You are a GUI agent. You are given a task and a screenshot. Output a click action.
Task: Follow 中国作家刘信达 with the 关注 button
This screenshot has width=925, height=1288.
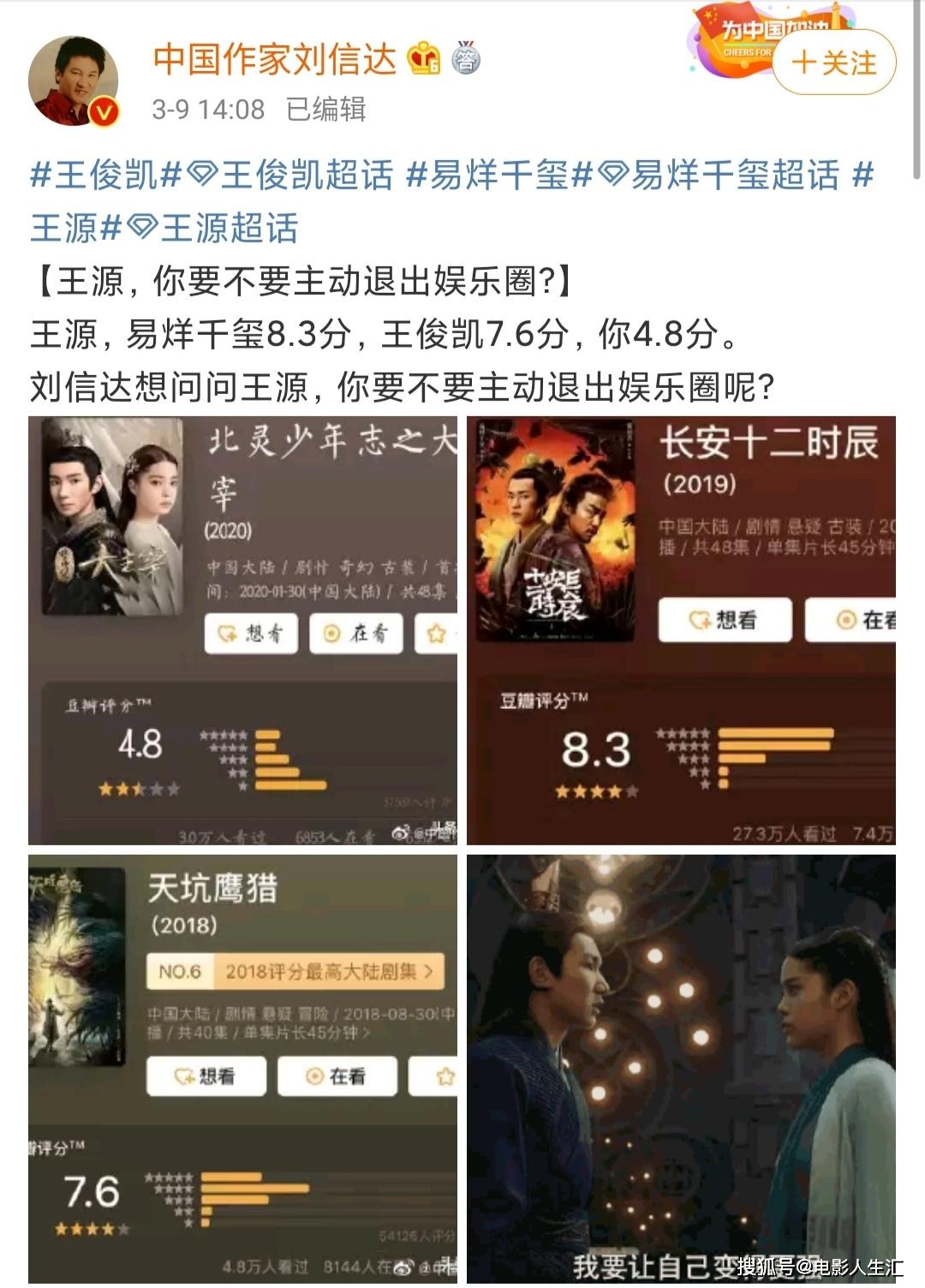833,63
